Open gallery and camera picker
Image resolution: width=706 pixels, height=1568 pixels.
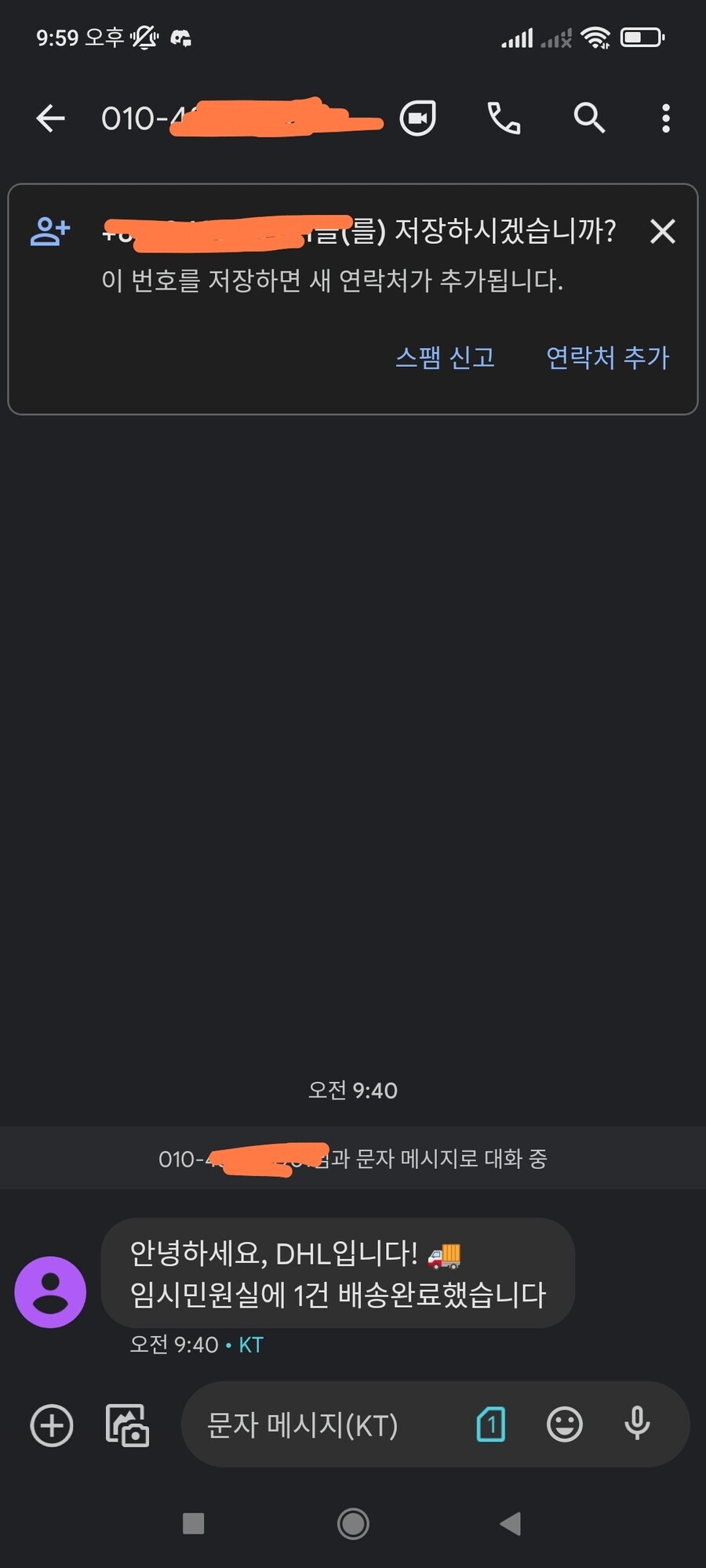[x=127, y=1425]
